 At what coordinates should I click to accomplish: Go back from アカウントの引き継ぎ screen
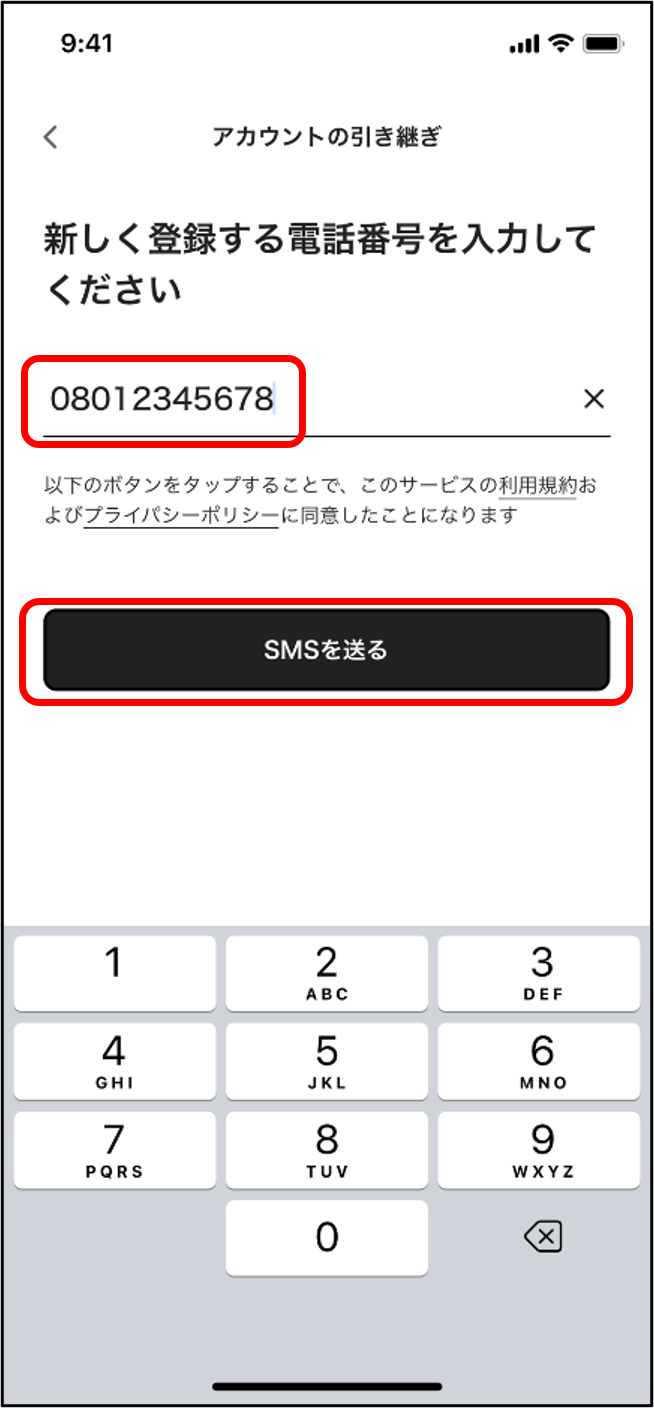click(x=51, y=137)
